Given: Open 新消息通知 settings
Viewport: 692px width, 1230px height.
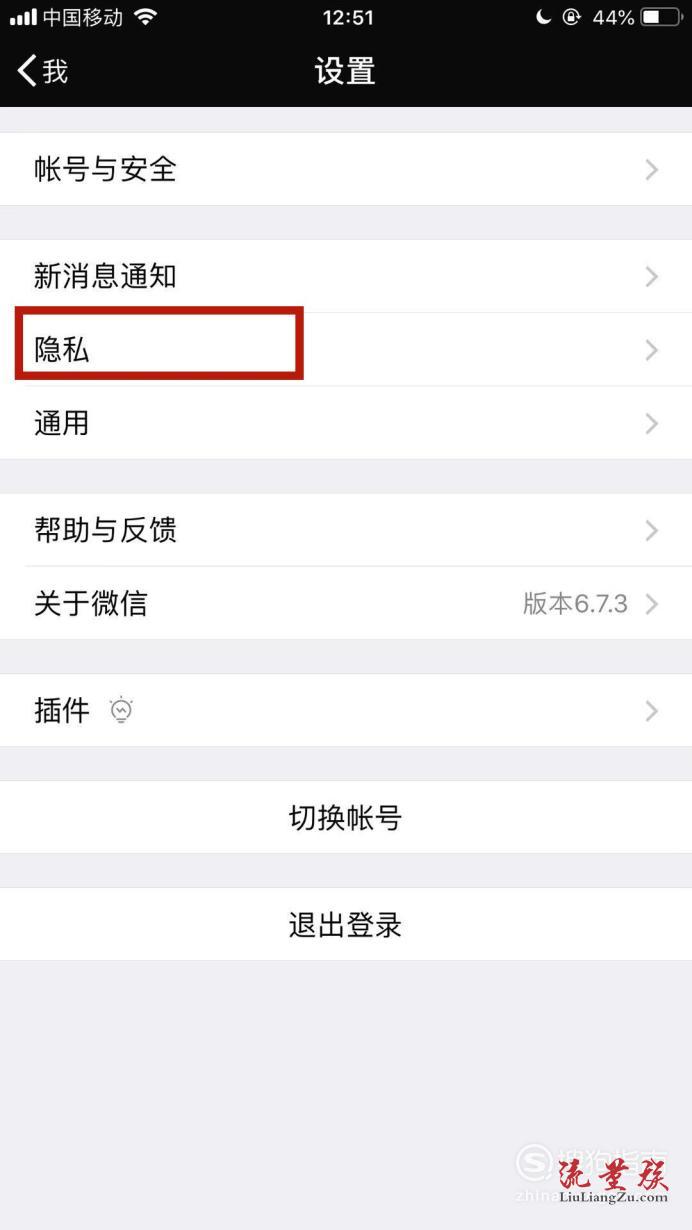Looking at the screenshot, I should pyautogui.click(x=346, y=276).
